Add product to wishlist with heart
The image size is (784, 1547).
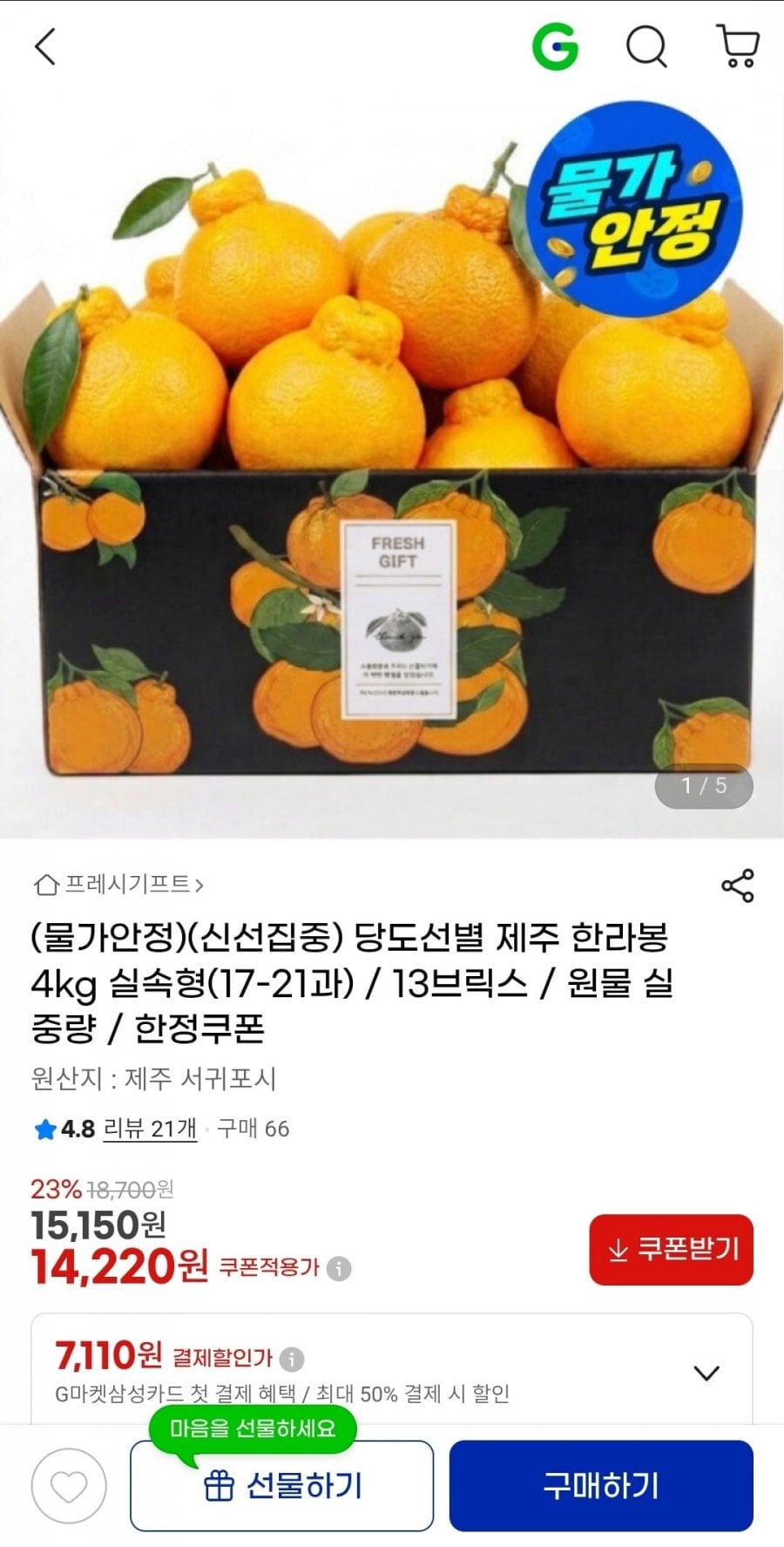tap(69, 1486)
